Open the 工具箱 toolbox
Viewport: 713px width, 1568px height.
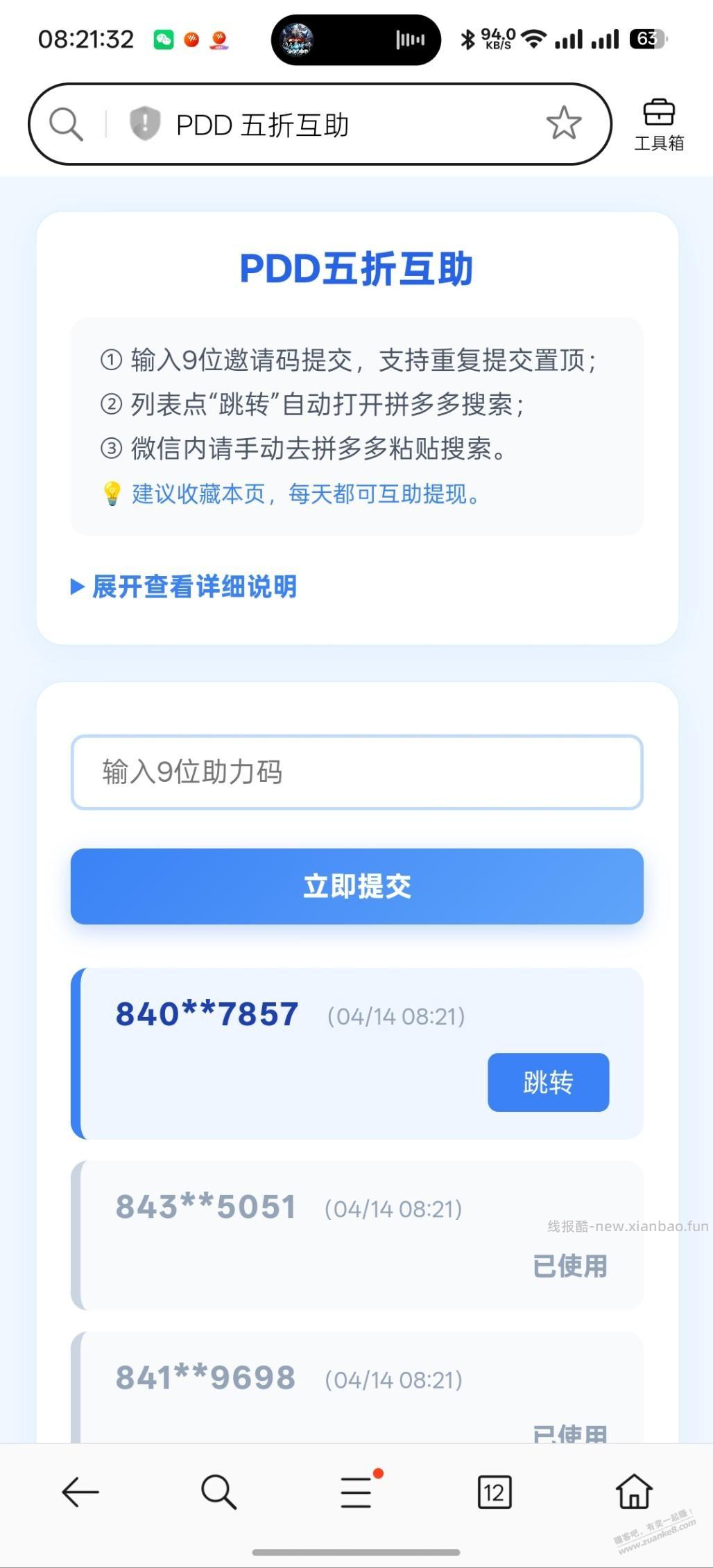coord(658,123)
